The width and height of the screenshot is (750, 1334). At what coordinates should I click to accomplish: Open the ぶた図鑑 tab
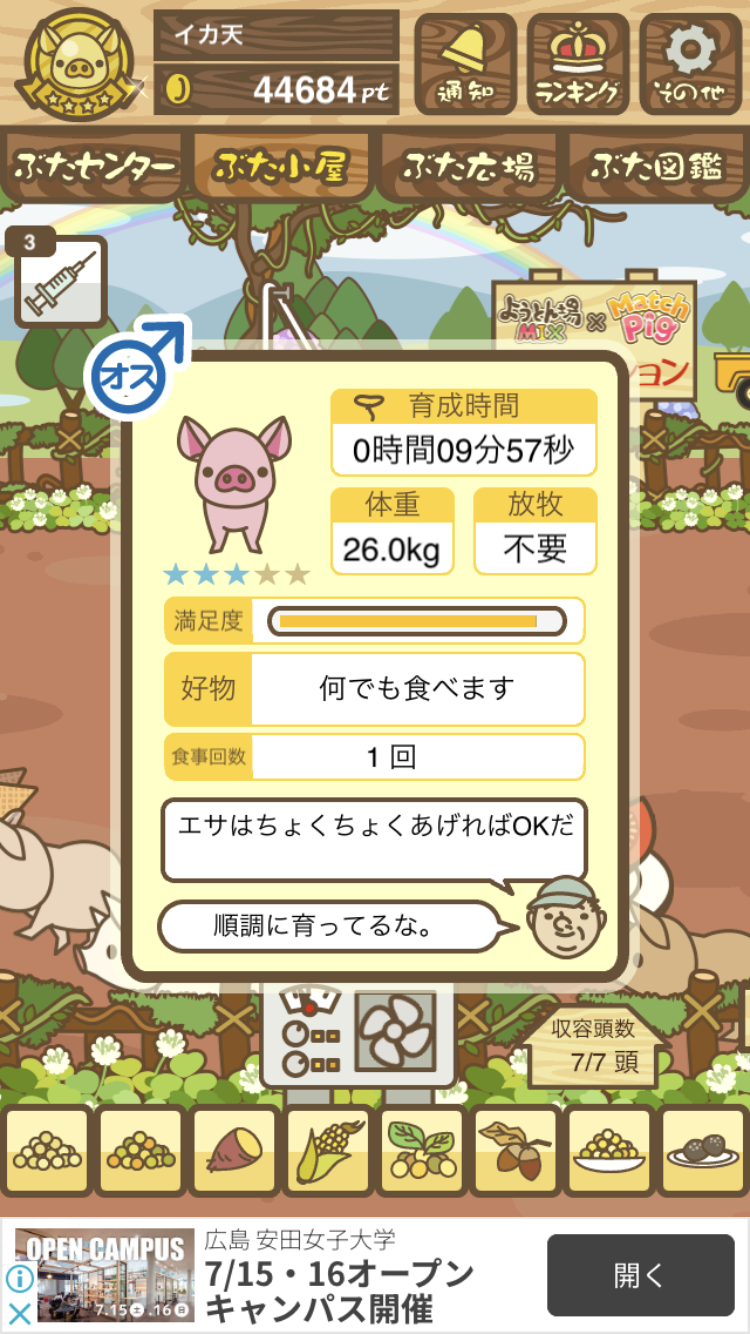[x=656, y=166]
